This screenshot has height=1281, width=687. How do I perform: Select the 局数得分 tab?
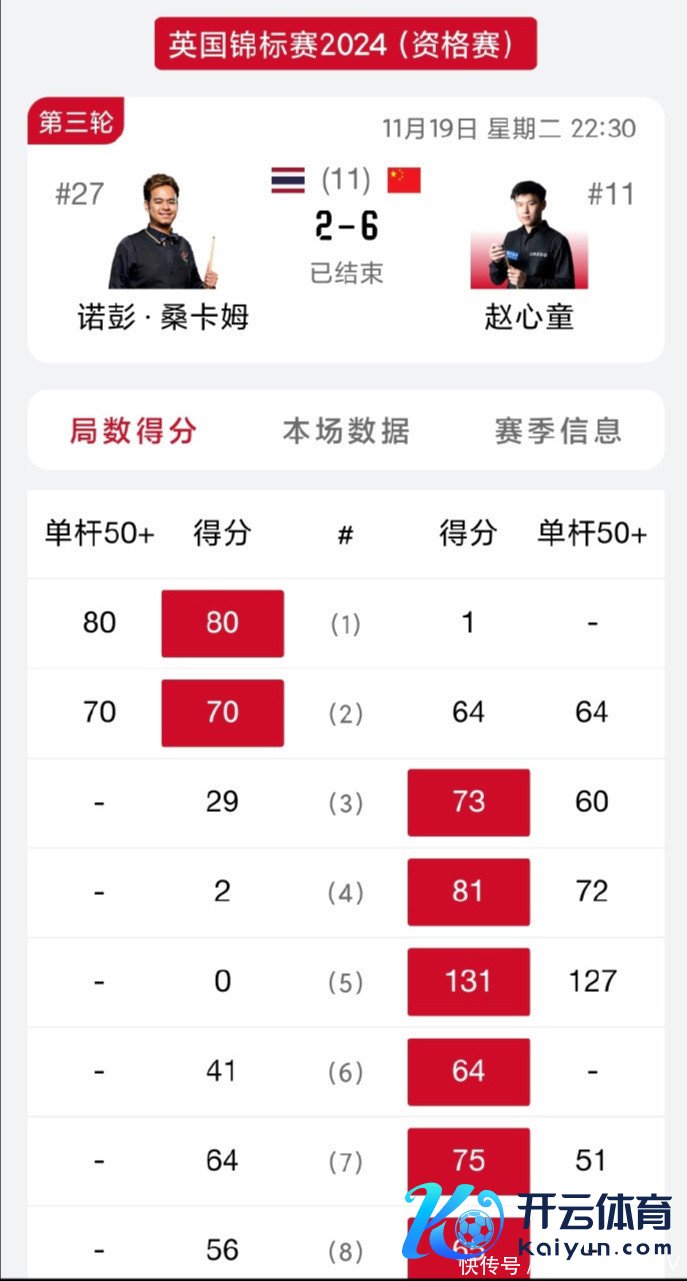[x=133, y=431]
